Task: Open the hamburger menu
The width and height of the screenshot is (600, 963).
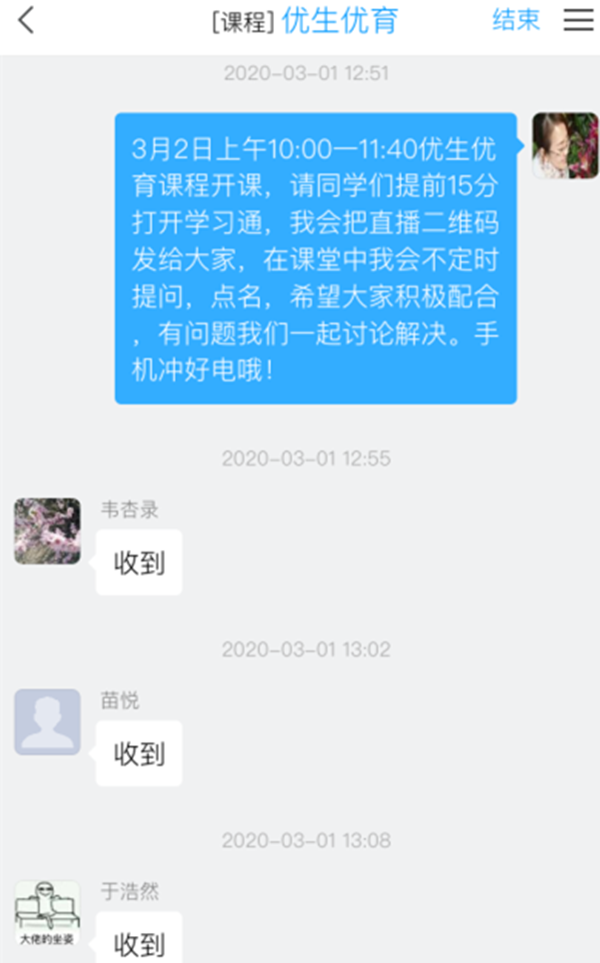Action: pyautogui.click(x=578, y=21)
